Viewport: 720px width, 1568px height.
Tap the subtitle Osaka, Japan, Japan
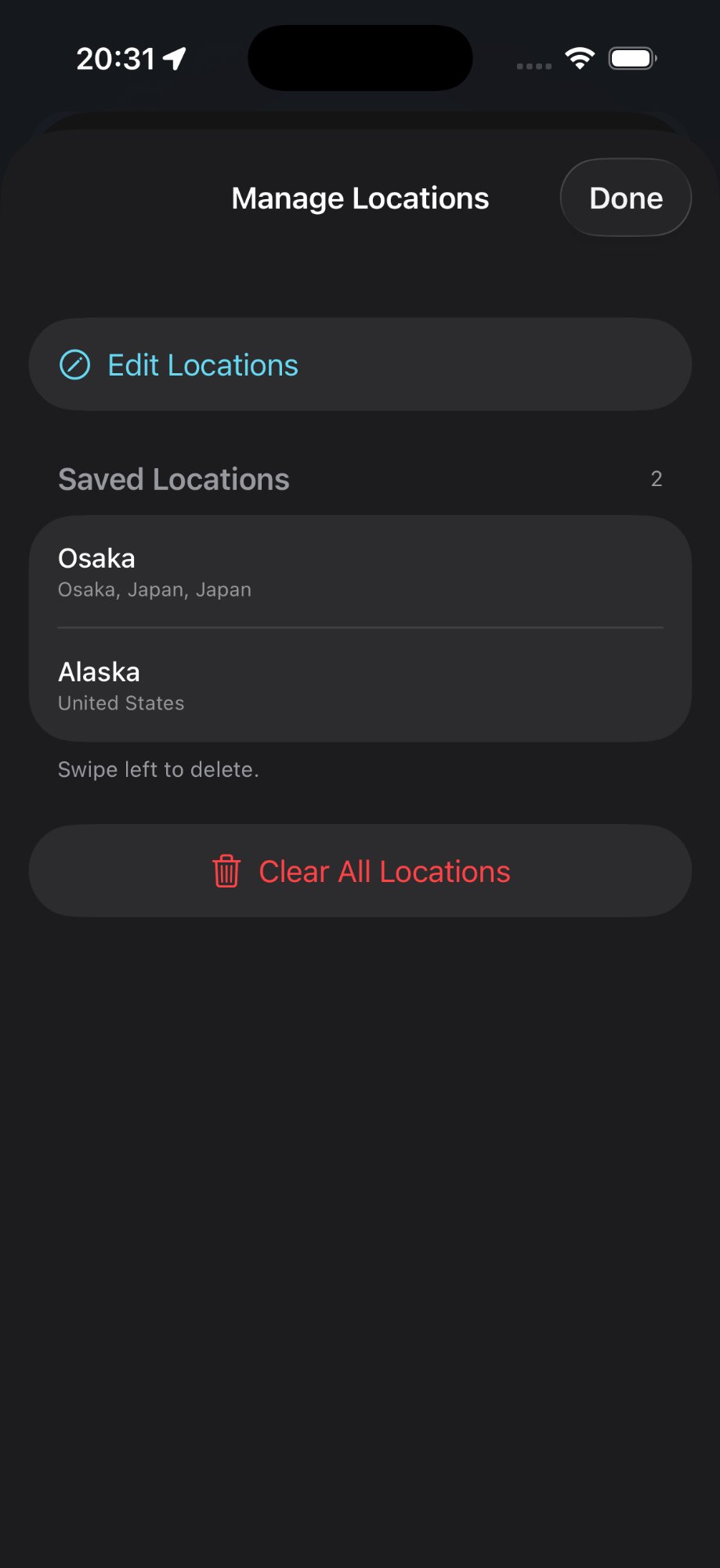(x=154, y=590)
